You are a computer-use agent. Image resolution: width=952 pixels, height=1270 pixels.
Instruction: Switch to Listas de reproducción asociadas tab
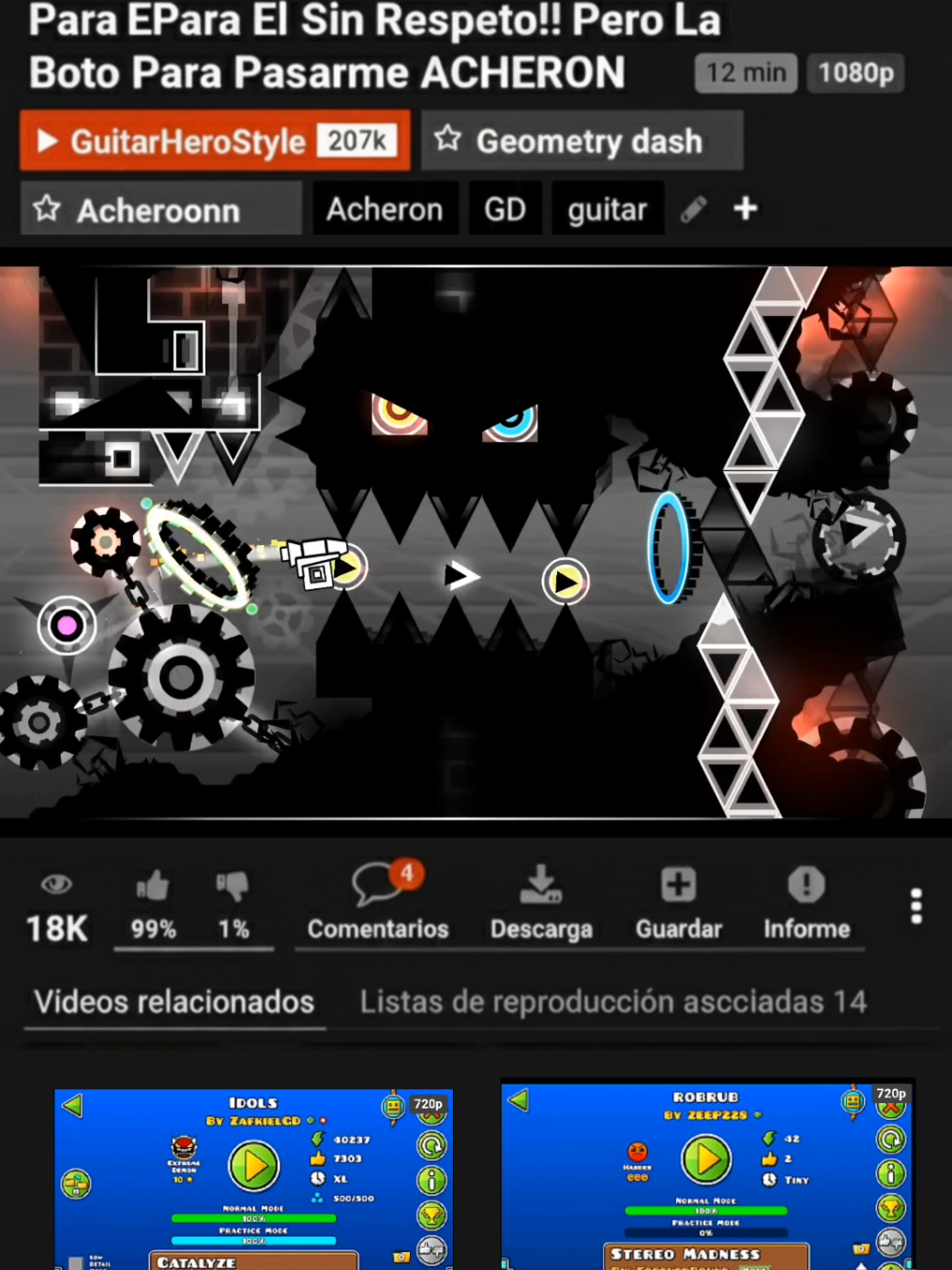point(612,1002)
